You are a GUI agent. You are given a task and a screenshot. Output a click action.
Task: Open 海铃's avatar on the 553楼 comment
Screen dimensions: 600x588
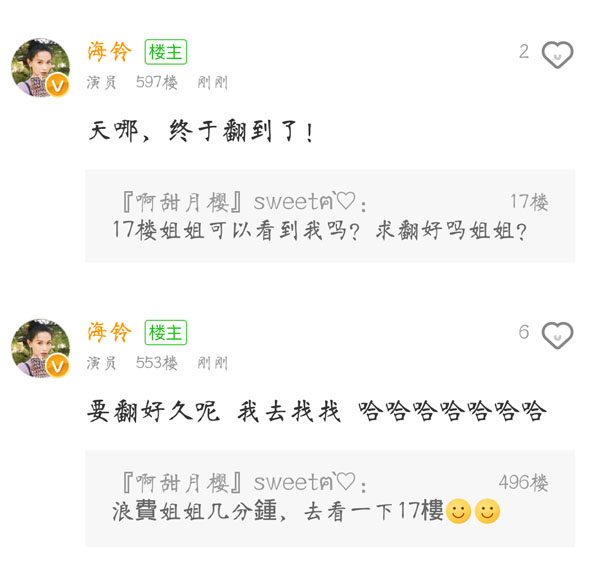coord(40,349)
